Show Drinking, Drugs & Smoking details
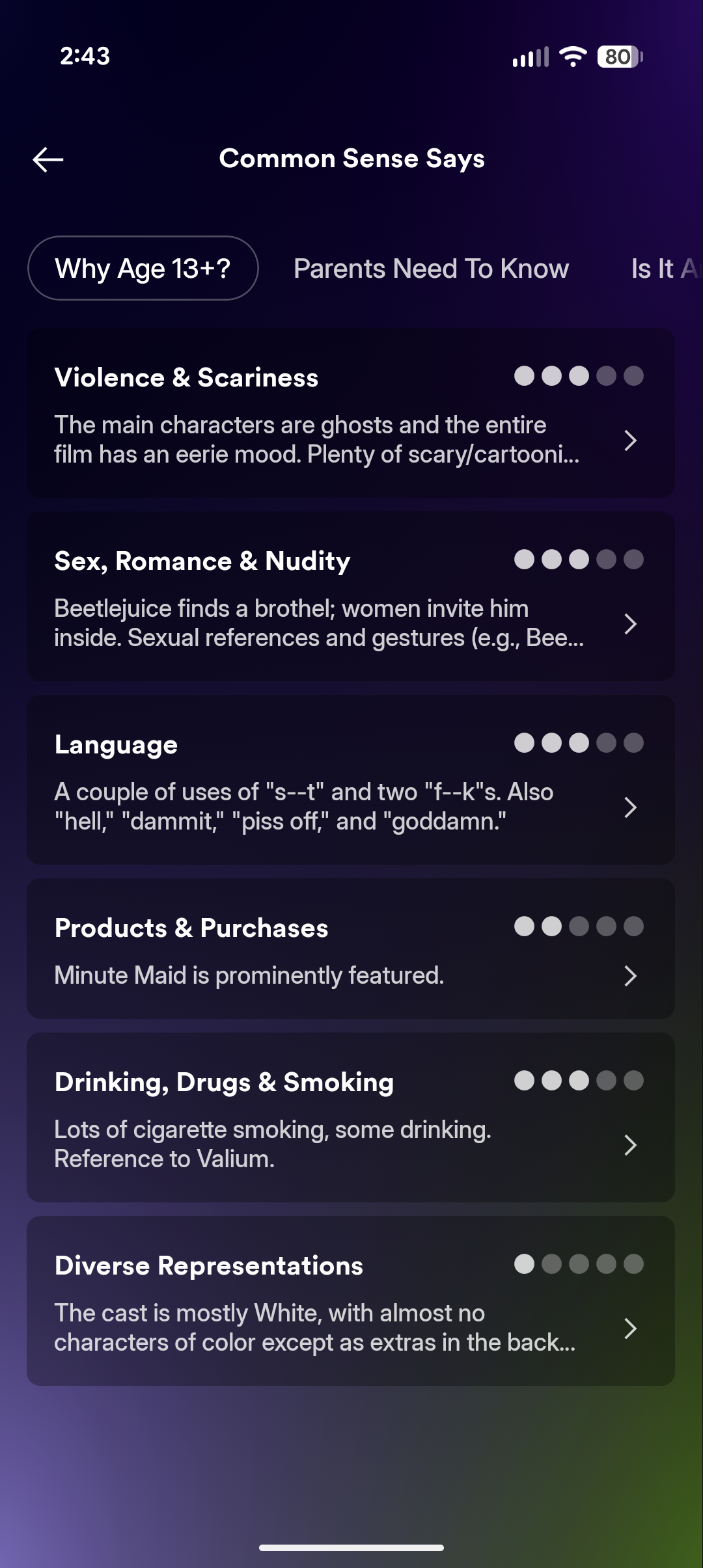This screenshot has width=703, height=1568. click(350, 1117)
